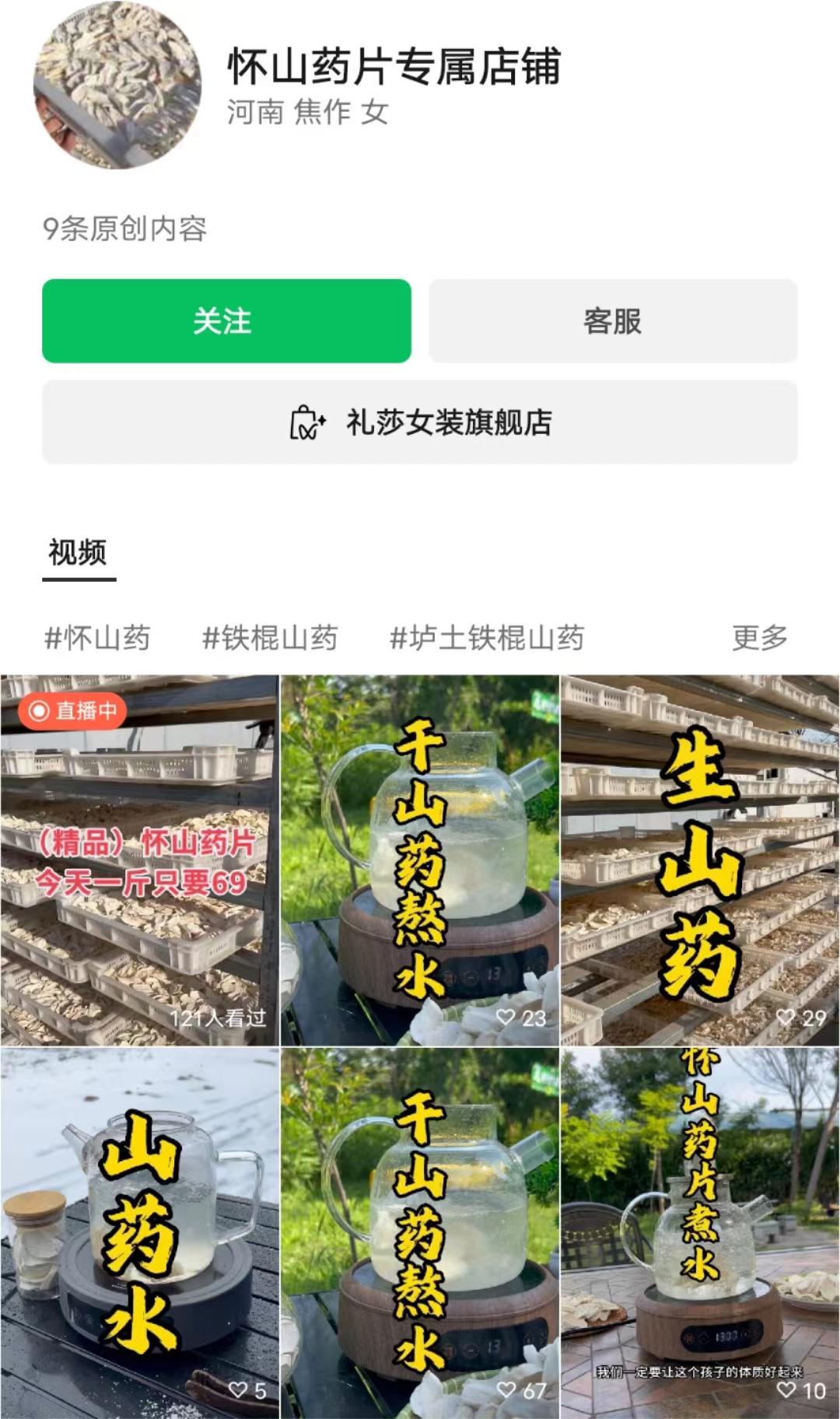Image resolution: width=840 pixels, height=1419 pixels.
Task: Show 更多 hashtags
Action: pyautogui.click(x=759, y=638)
